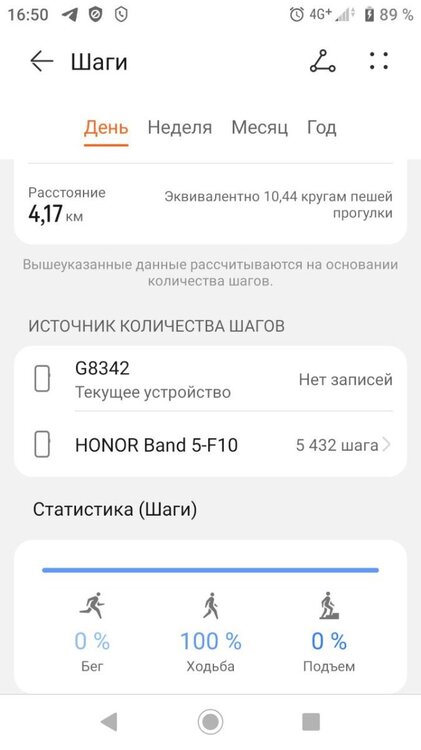Go back from the Шаги screen
The width and height of the screenshot is (421, 750).
(x=42, y=62)
